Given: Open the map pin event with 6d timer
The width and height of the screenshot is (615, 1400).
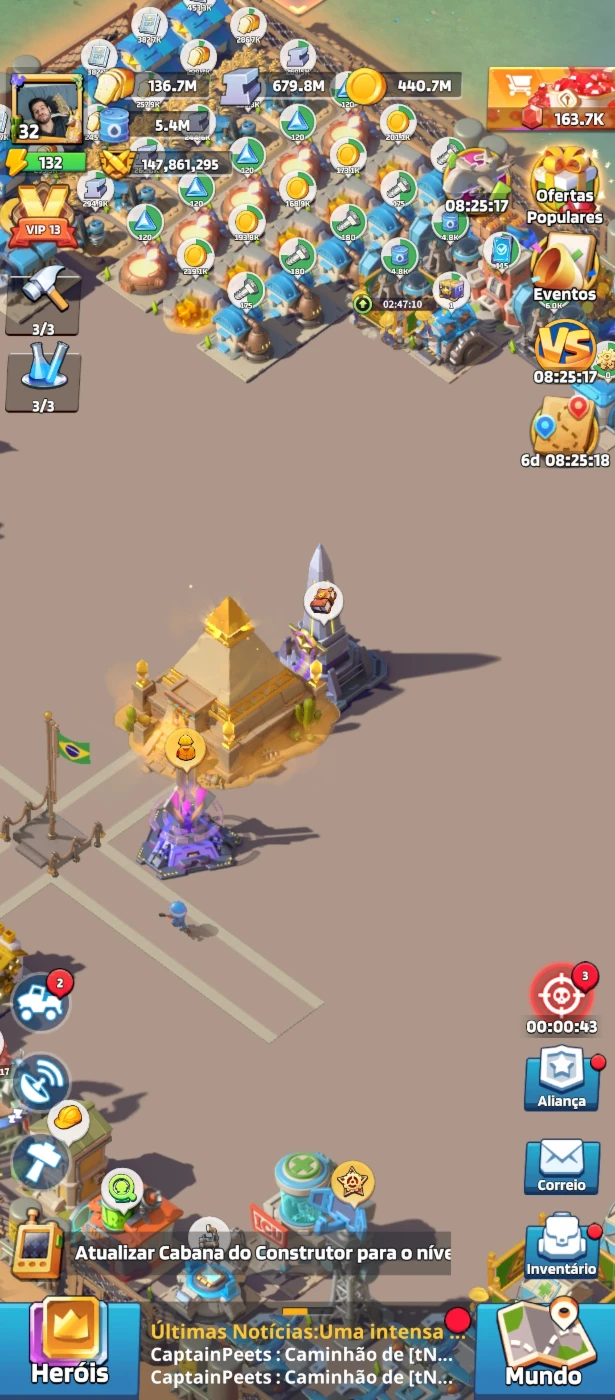Looking at the screenshot, I should (x=565, y=432).
